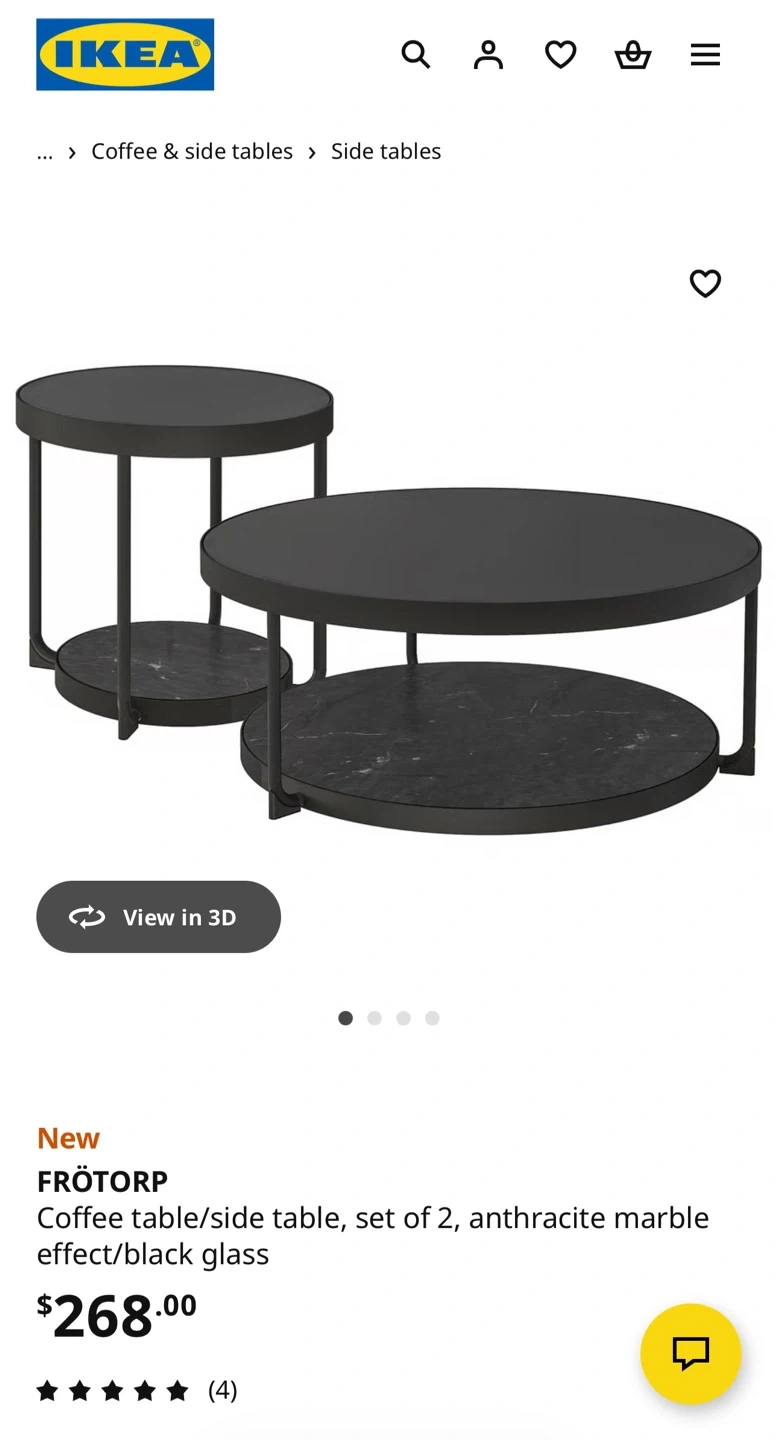
Task: Go to IKEA home via logo
Action: [125, 54]
